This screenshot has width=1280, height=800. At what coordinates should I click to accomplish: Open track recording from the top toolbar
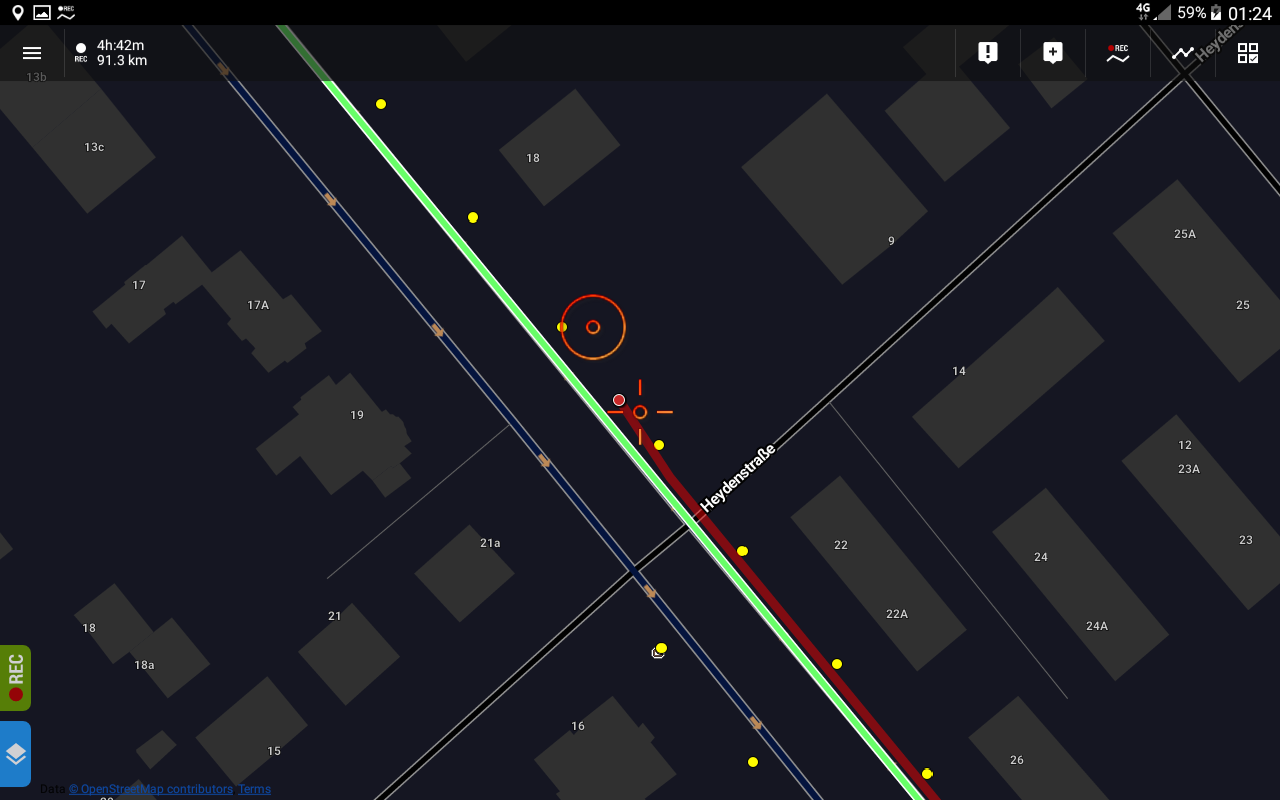pyautogui.click(x=1118, y=53)
